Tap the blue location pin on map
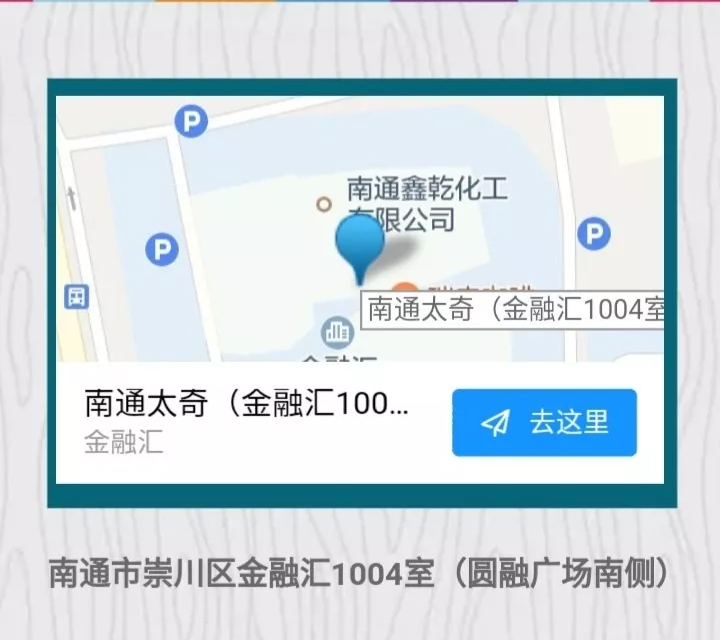The image size is (720, 640). (x=359, y=244)
